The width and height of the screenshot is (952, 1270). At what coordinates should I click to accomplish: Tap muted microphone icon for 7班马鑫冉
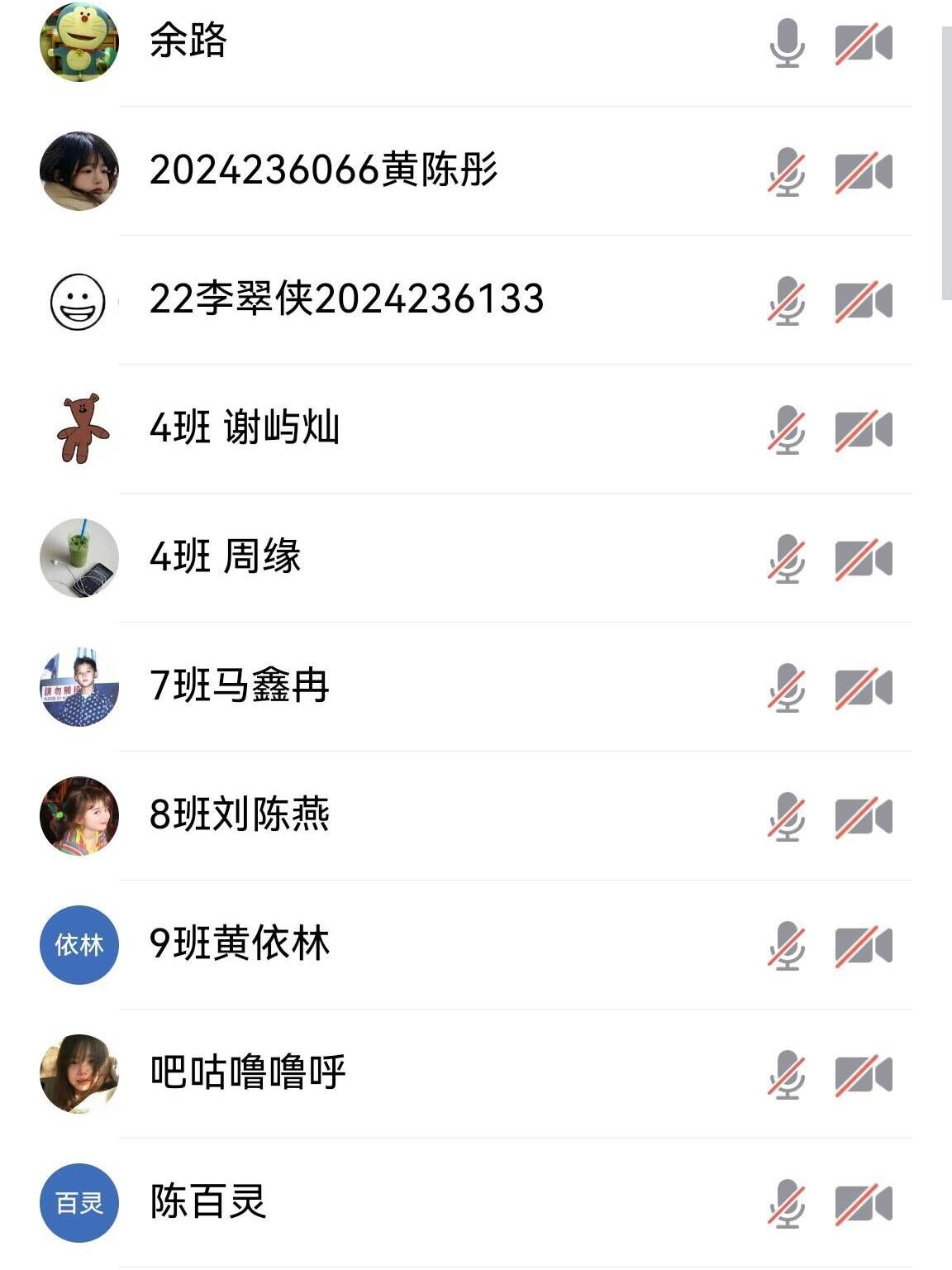pos(787,688)
